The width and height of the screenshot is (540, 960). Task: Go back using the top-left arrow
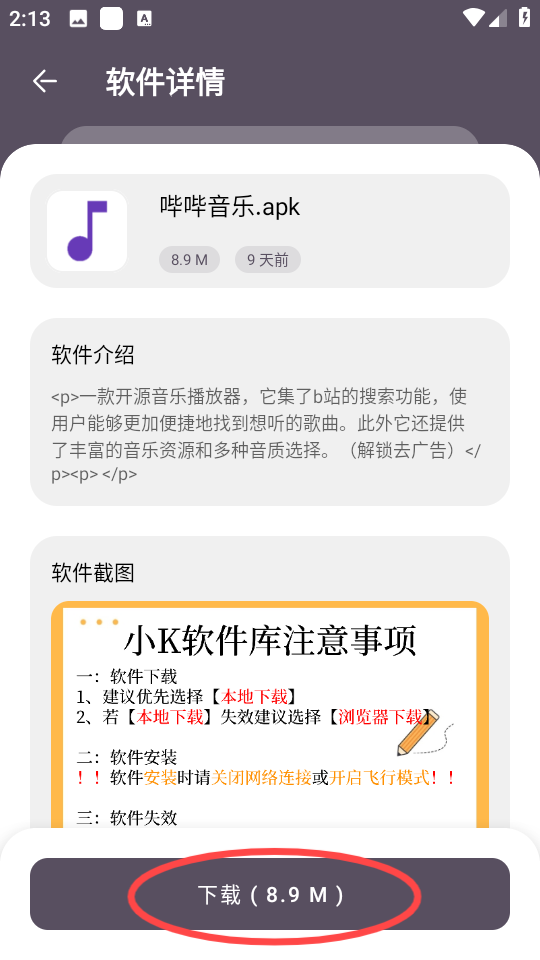tap(45, 81)
